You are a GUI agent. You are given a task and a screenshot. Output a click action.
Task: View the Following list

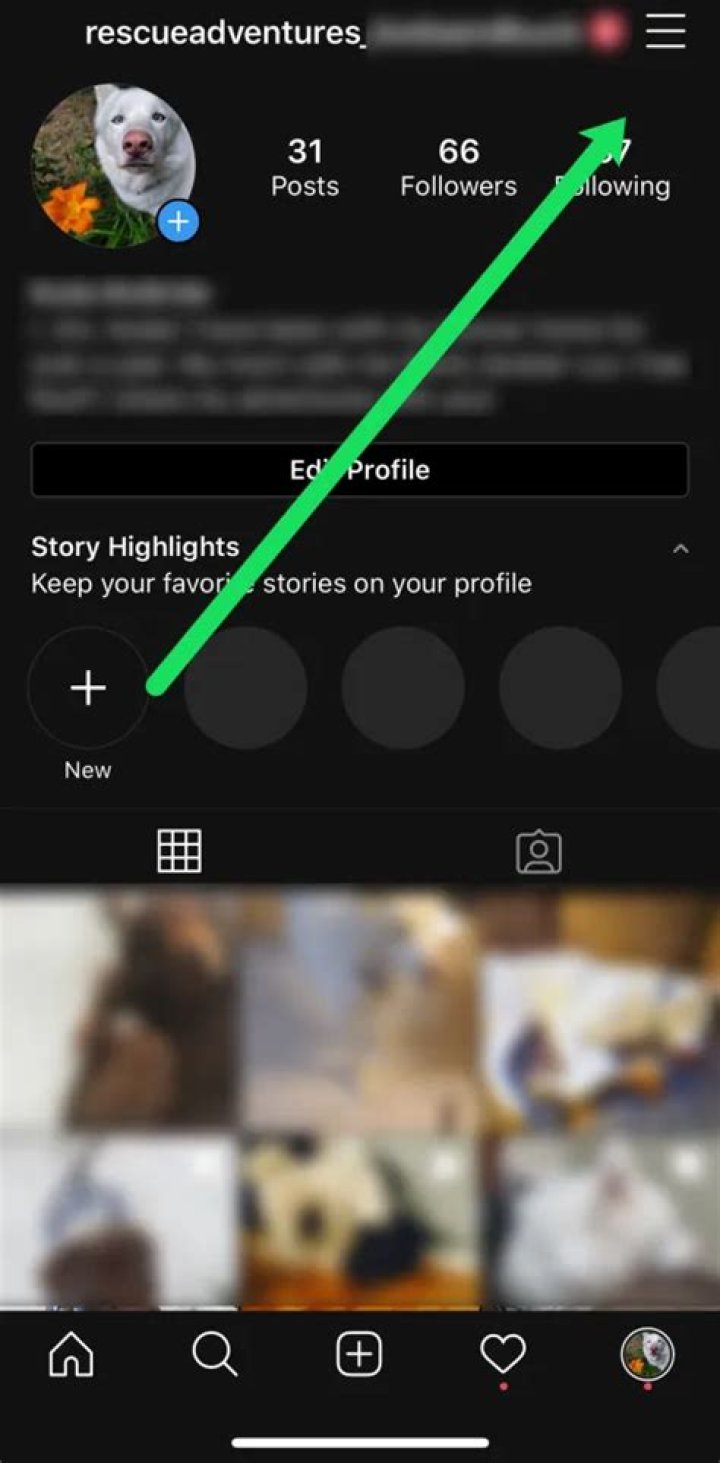[612, 167]
